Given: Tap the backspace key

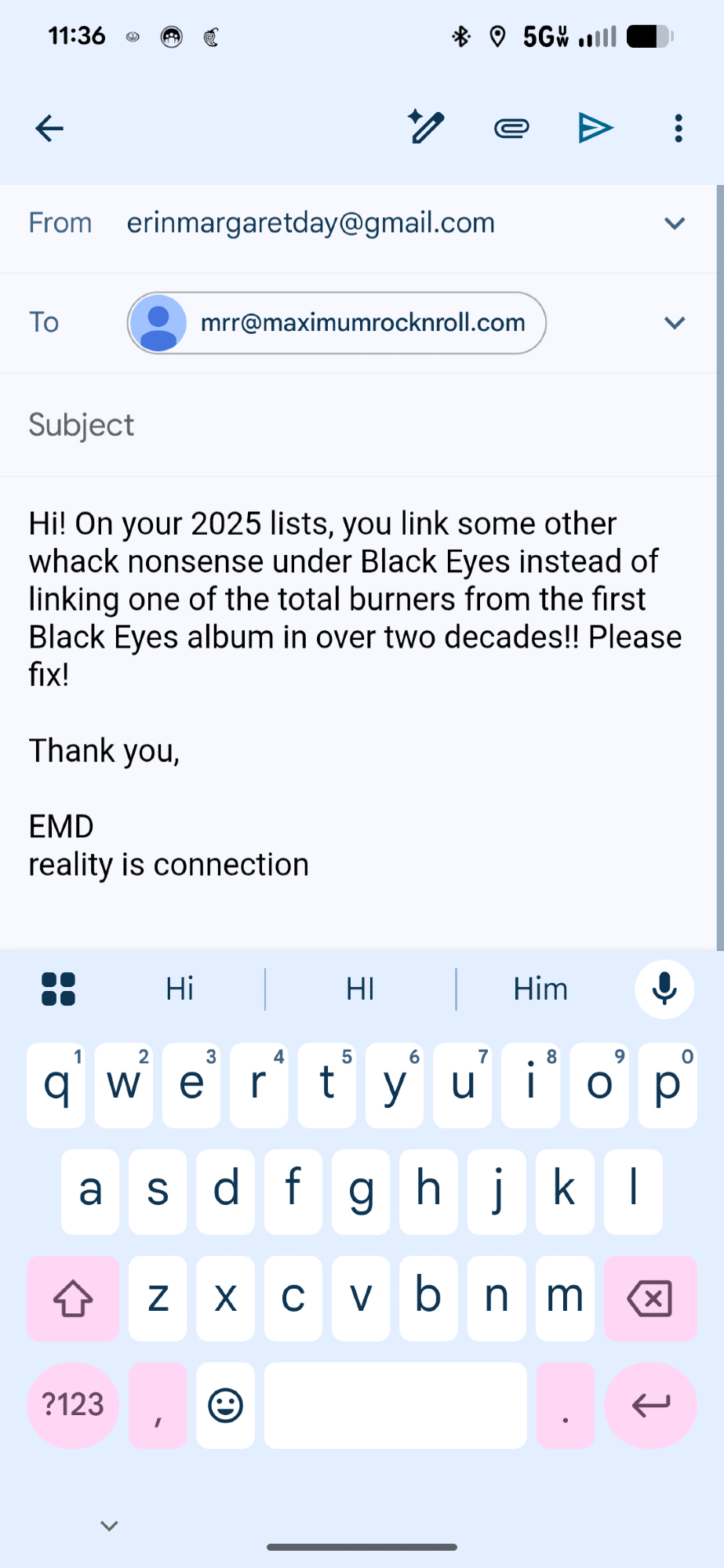Looking at the screenshot, I should 650,1298.
